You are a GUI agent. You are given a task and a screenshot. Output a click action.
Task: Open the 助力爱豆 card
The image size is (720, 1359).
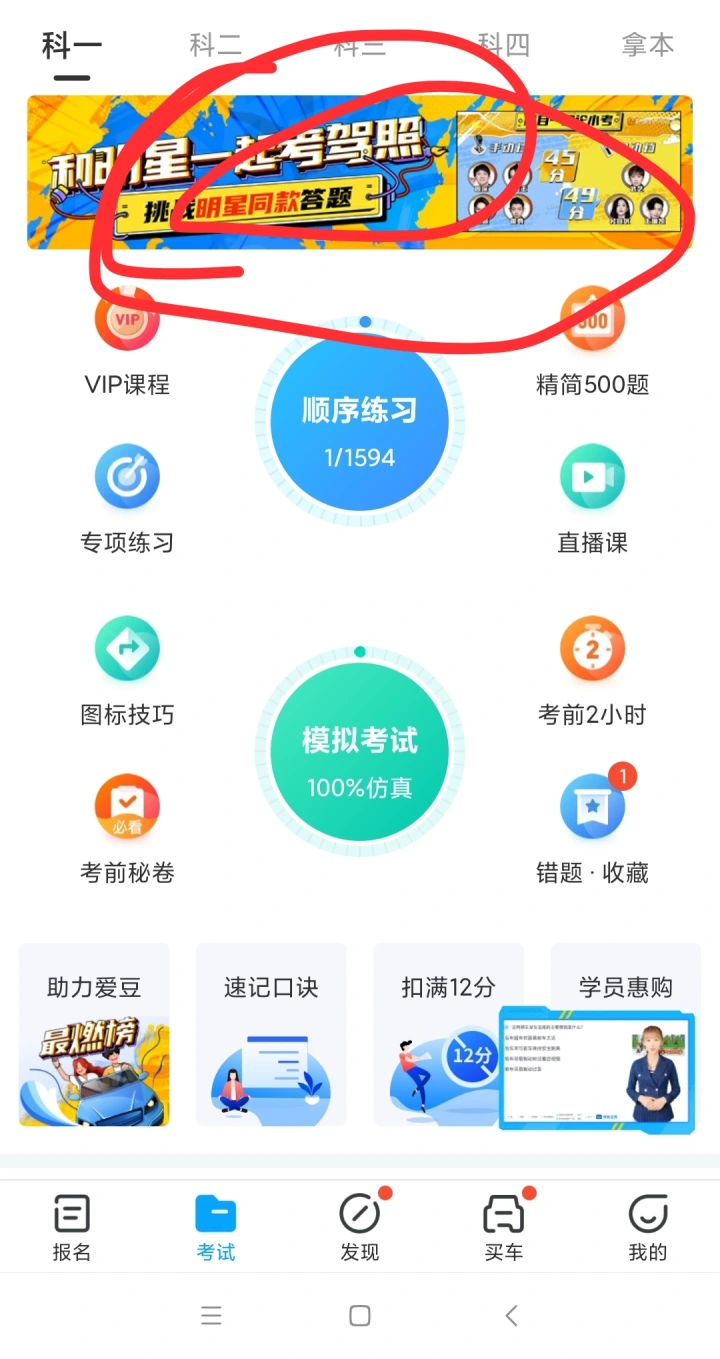tap(94, 1035)
